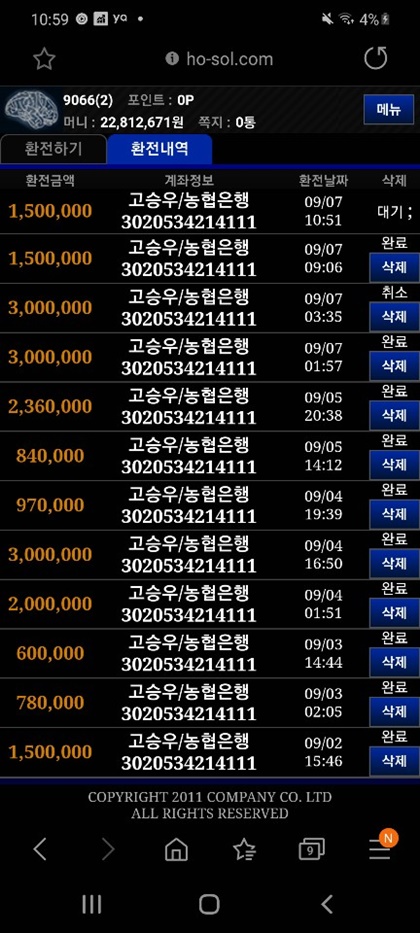The height and width of the screenshot is (933, 420).
Task: Delete the 2,360,000 exchange record
Action: (x=394, y=415)
